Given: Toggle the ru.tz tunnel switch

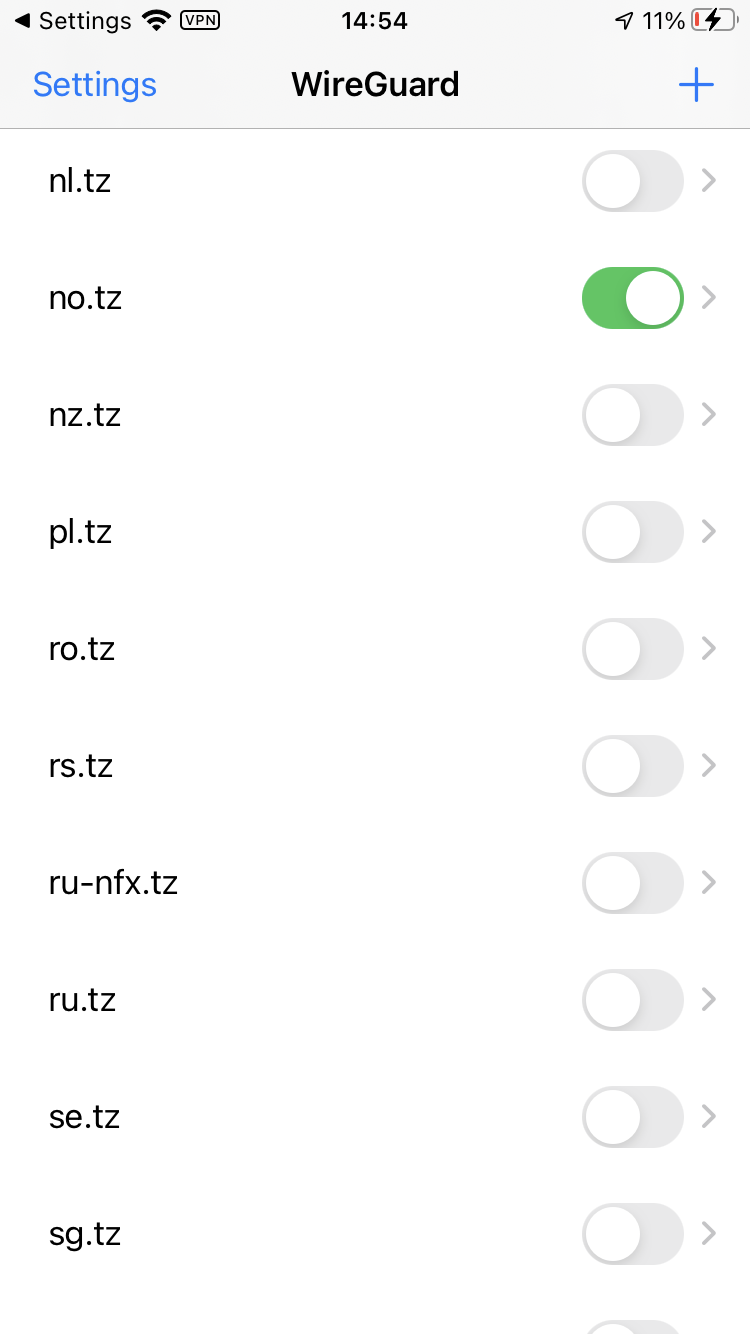Looking at the screenshot, I should click(632, 1000).
